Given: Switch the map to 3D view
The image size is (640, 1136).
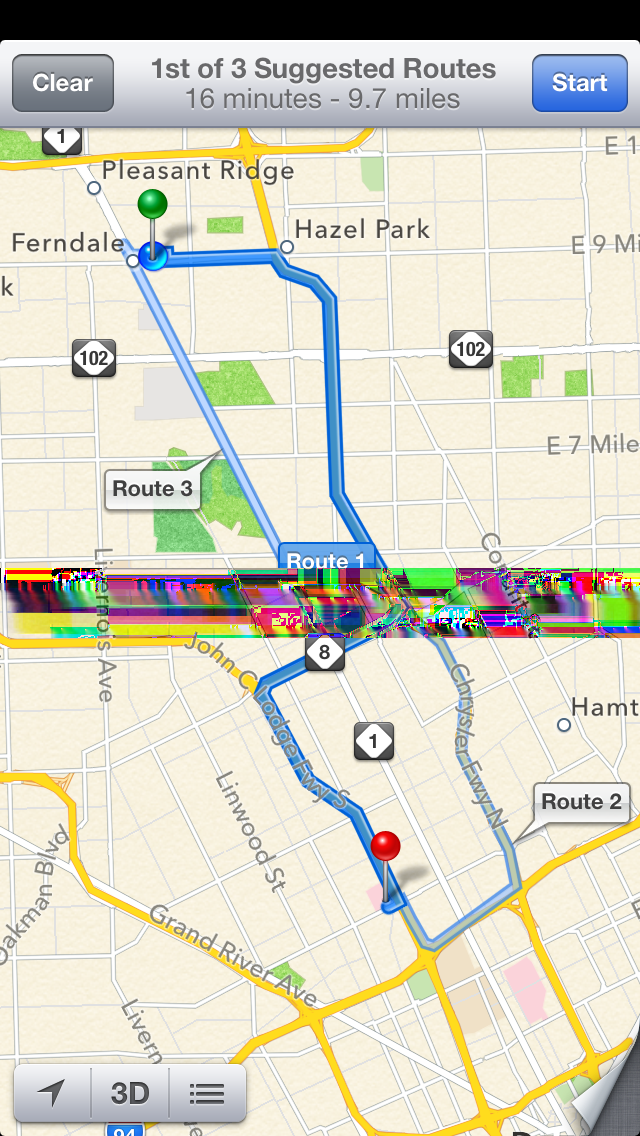Looking at the screenshot, I should coord(130,1093).
